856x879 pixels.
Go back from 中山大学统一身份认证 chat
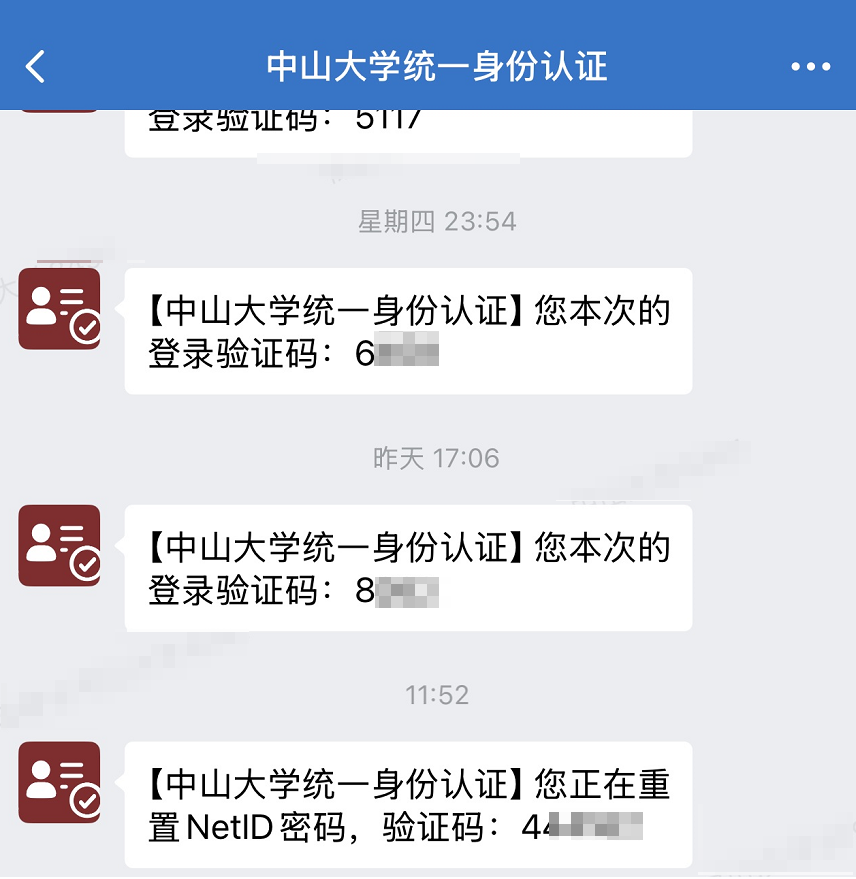[35, 67]
